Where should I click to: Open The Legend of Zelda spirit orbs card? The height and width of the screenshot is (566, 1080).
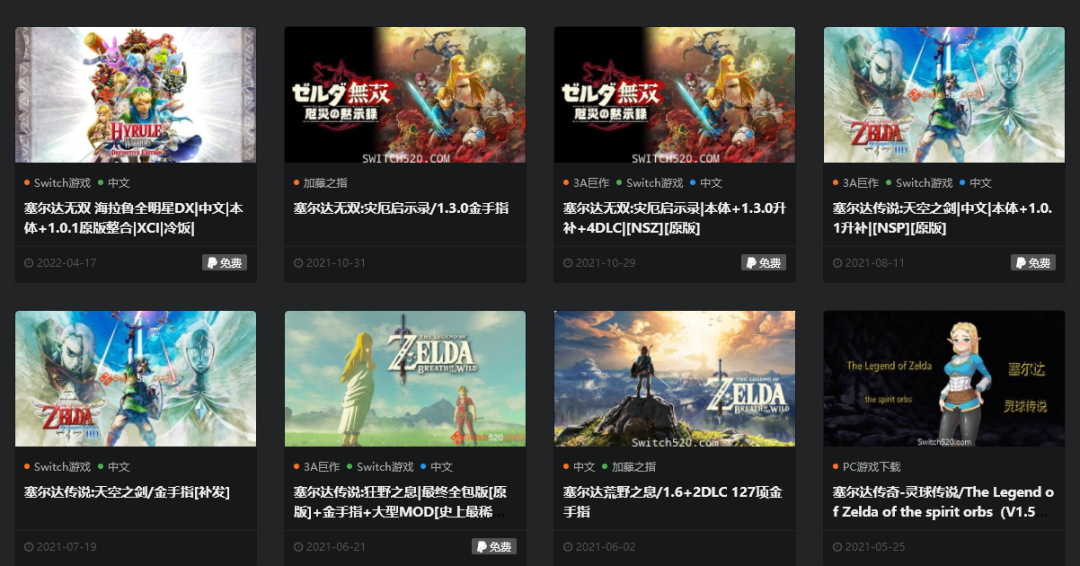coord(942,502)
